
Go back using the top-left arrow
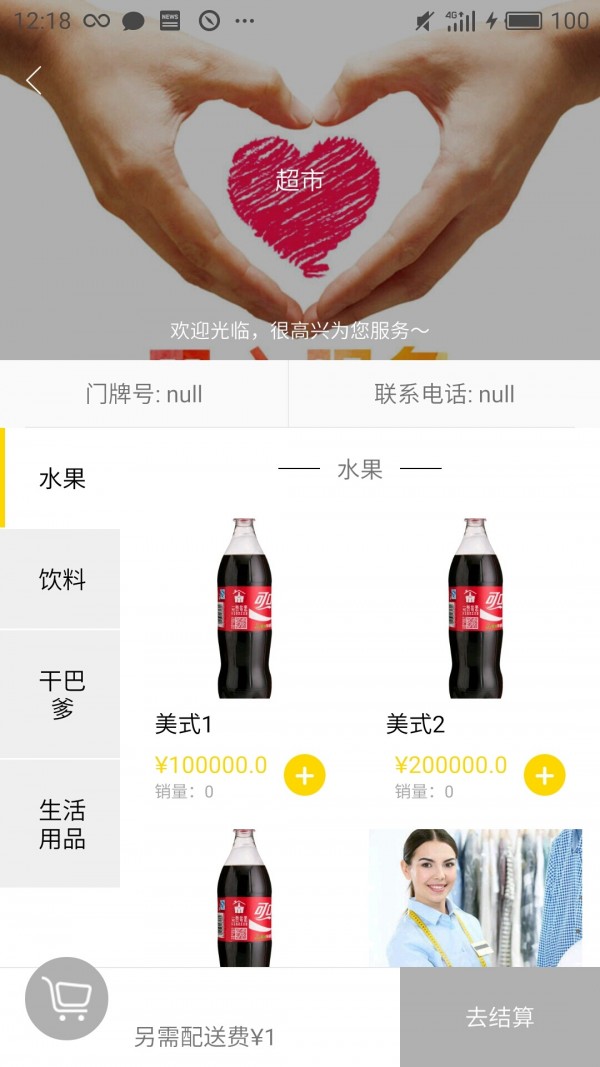(34, 80)
